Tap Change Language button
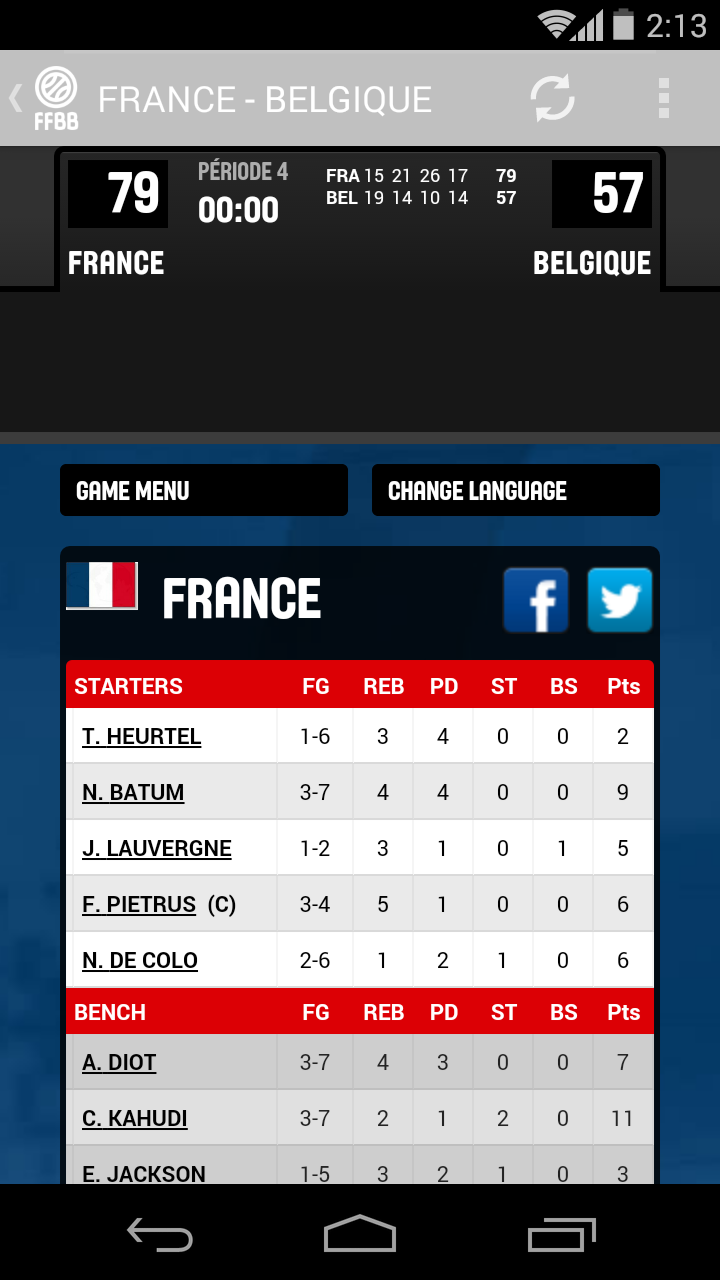The height and width of the screenshot is (1280, 720). [516, 490]
